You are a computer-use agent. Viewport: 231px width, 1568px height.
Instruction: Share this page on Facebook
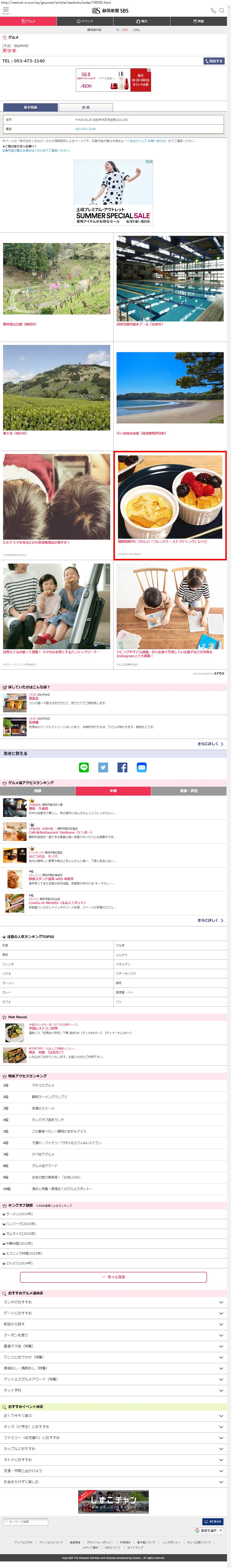pos(122,767)
